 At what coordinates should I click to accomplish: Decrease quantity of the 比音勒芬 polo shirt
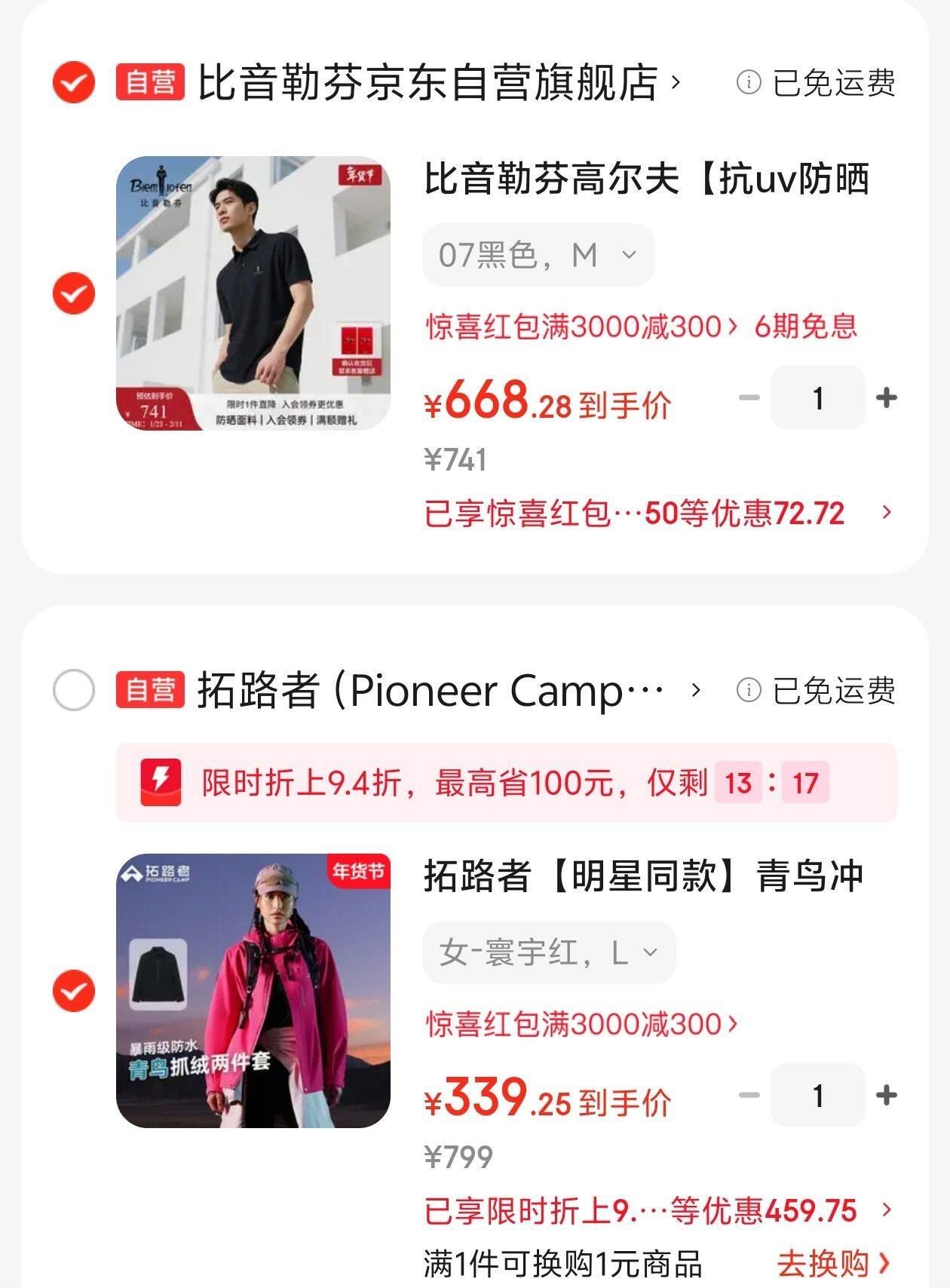tap(749, 397)
